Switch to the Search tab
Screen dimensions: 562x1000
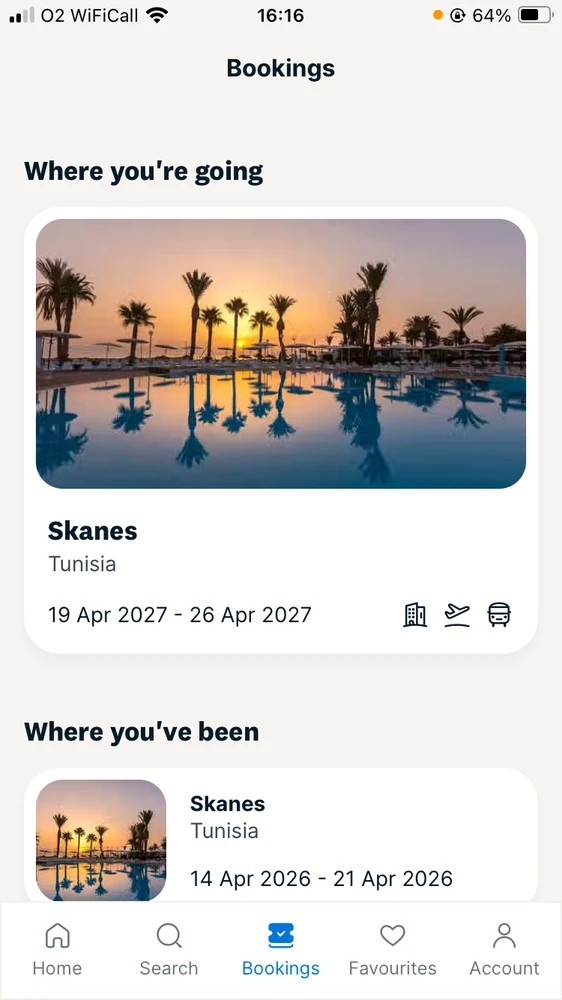pos(169,950)
